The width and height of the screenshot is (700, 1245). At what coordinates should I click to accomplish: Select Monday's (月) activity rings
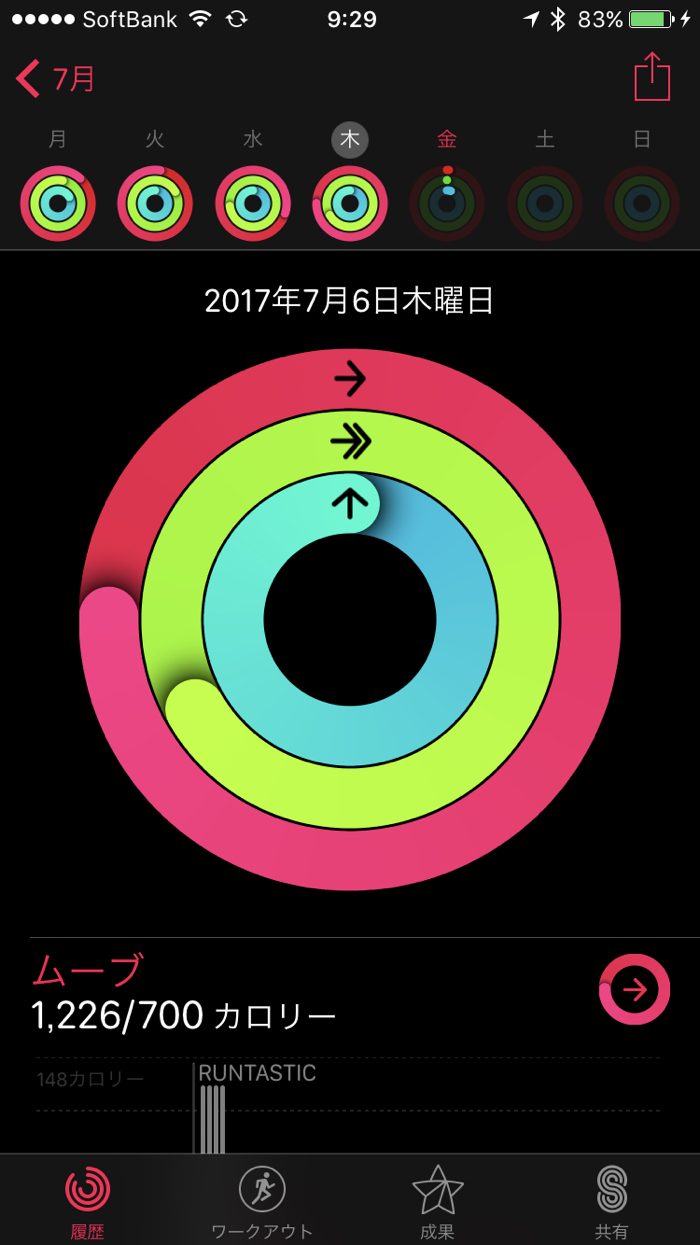[x=58, y=203]
